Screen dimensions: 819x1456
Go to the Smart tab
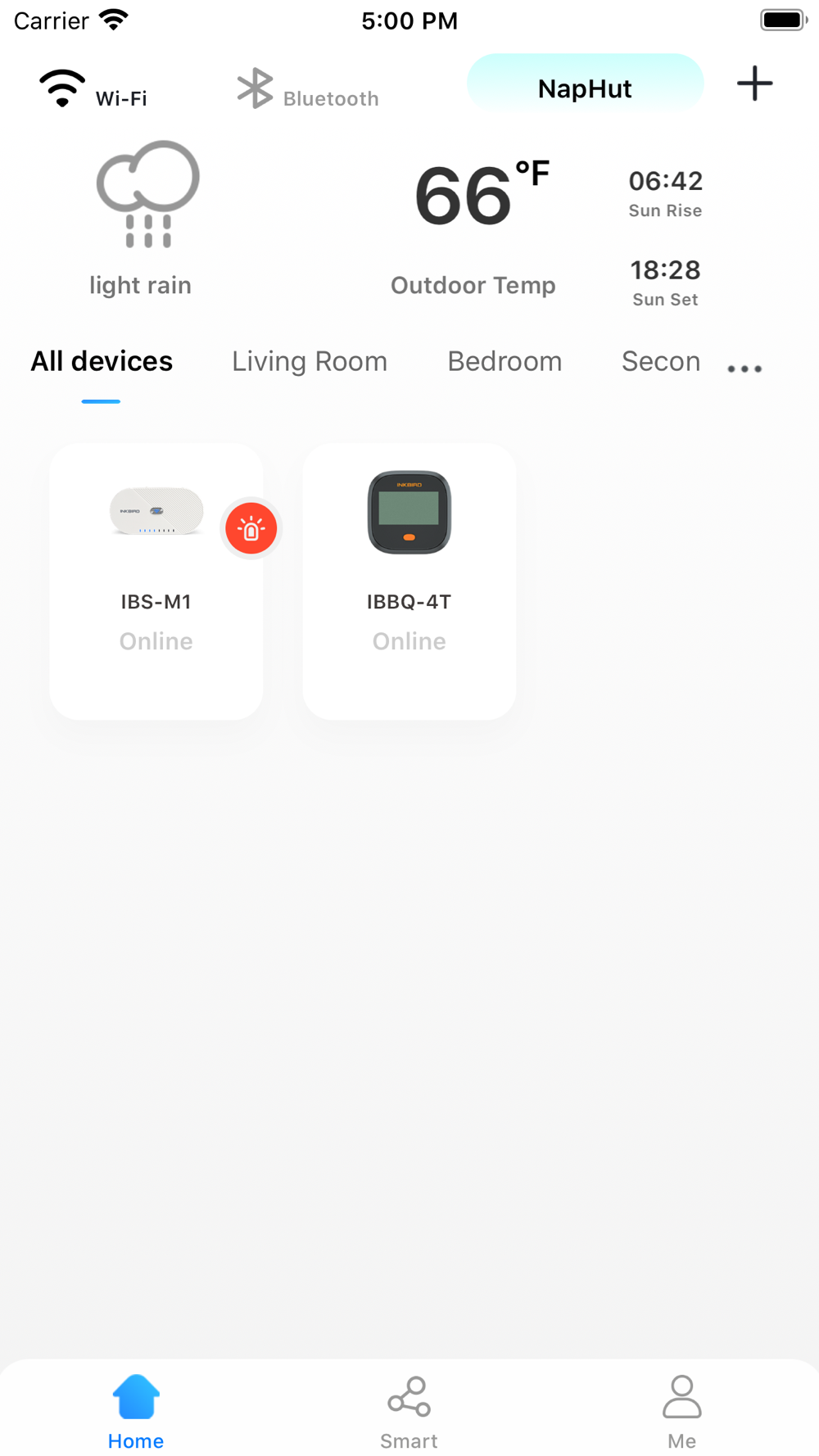tap(409, 1412)
